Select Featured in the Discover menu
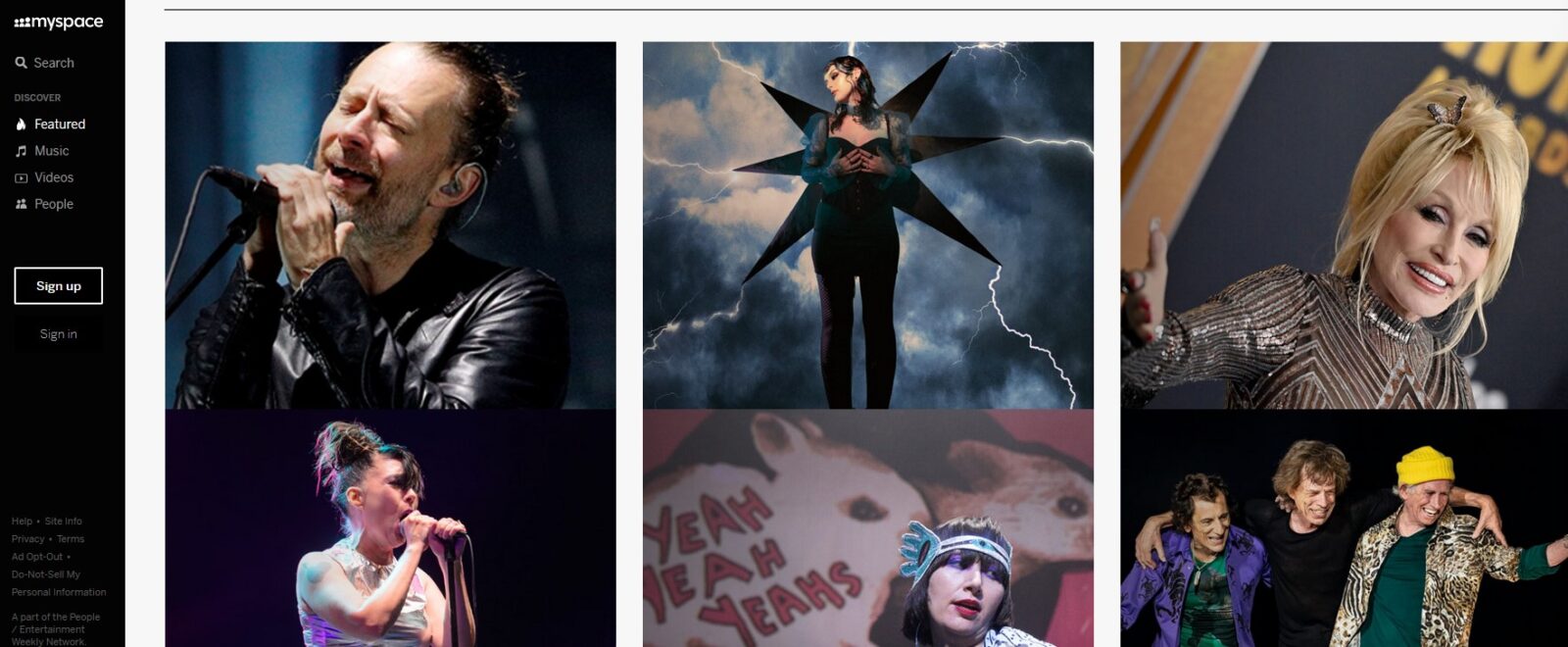 59,124
